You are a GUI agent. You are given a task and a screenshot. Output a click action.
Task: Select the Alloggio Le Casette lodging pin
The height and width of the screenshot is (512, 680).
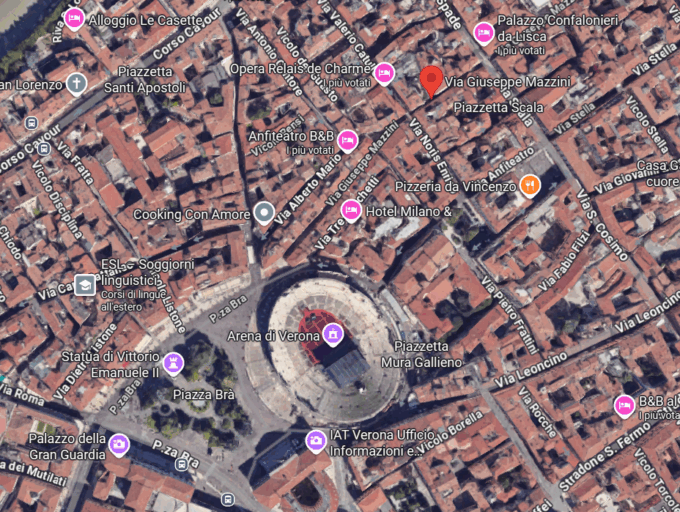pos(73,19)
